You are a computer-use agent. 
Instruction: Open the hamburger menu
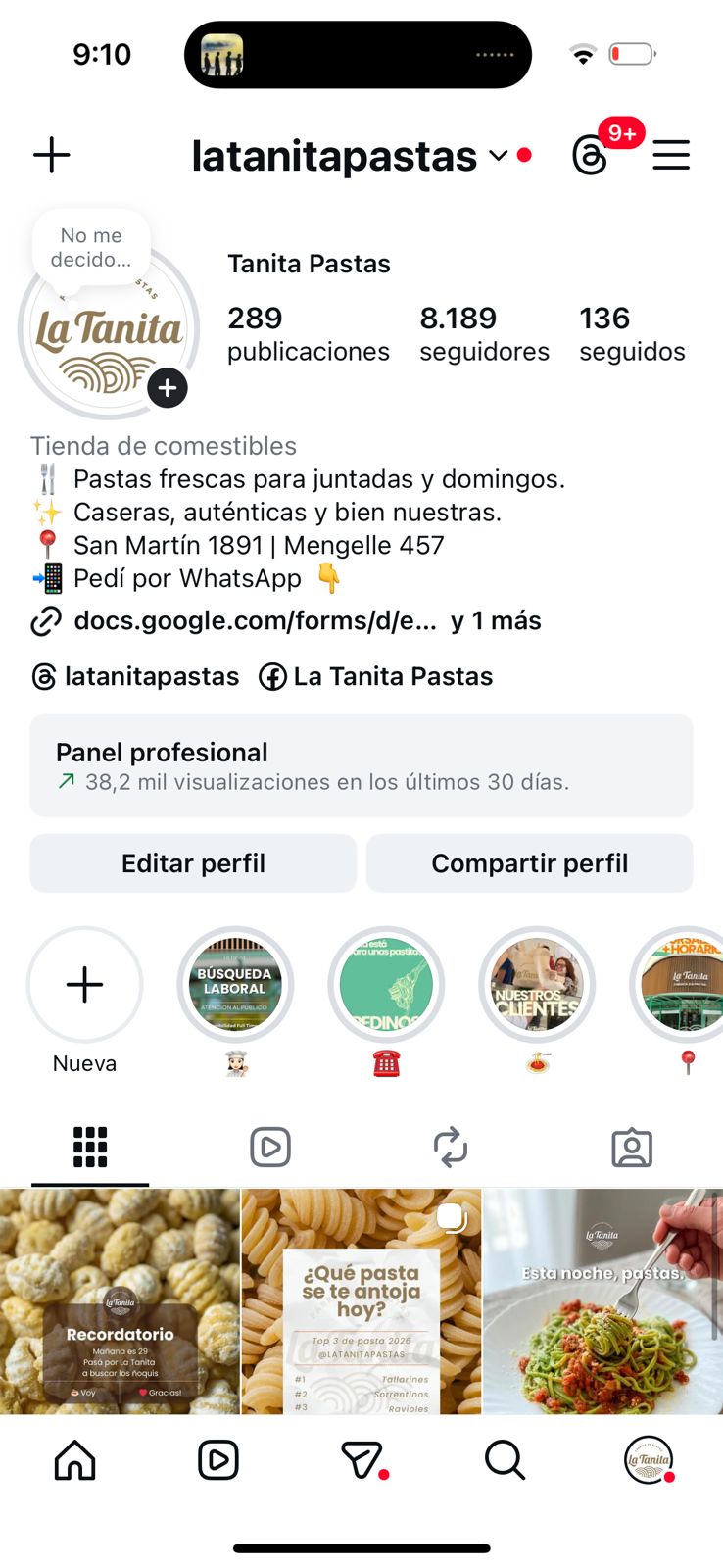[671, 155]
